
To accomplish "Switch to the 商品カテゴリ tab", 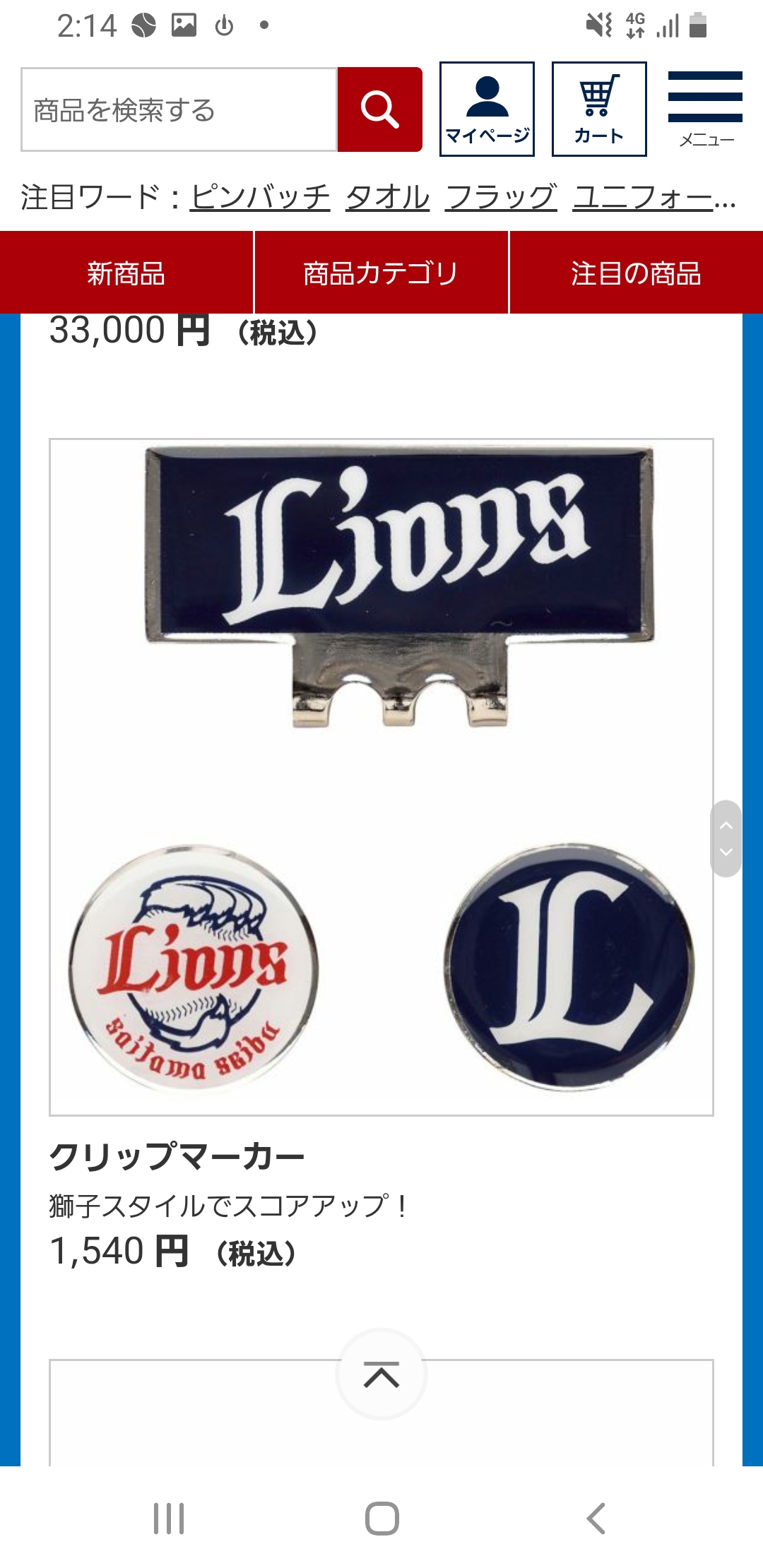I will click(381, 273).
